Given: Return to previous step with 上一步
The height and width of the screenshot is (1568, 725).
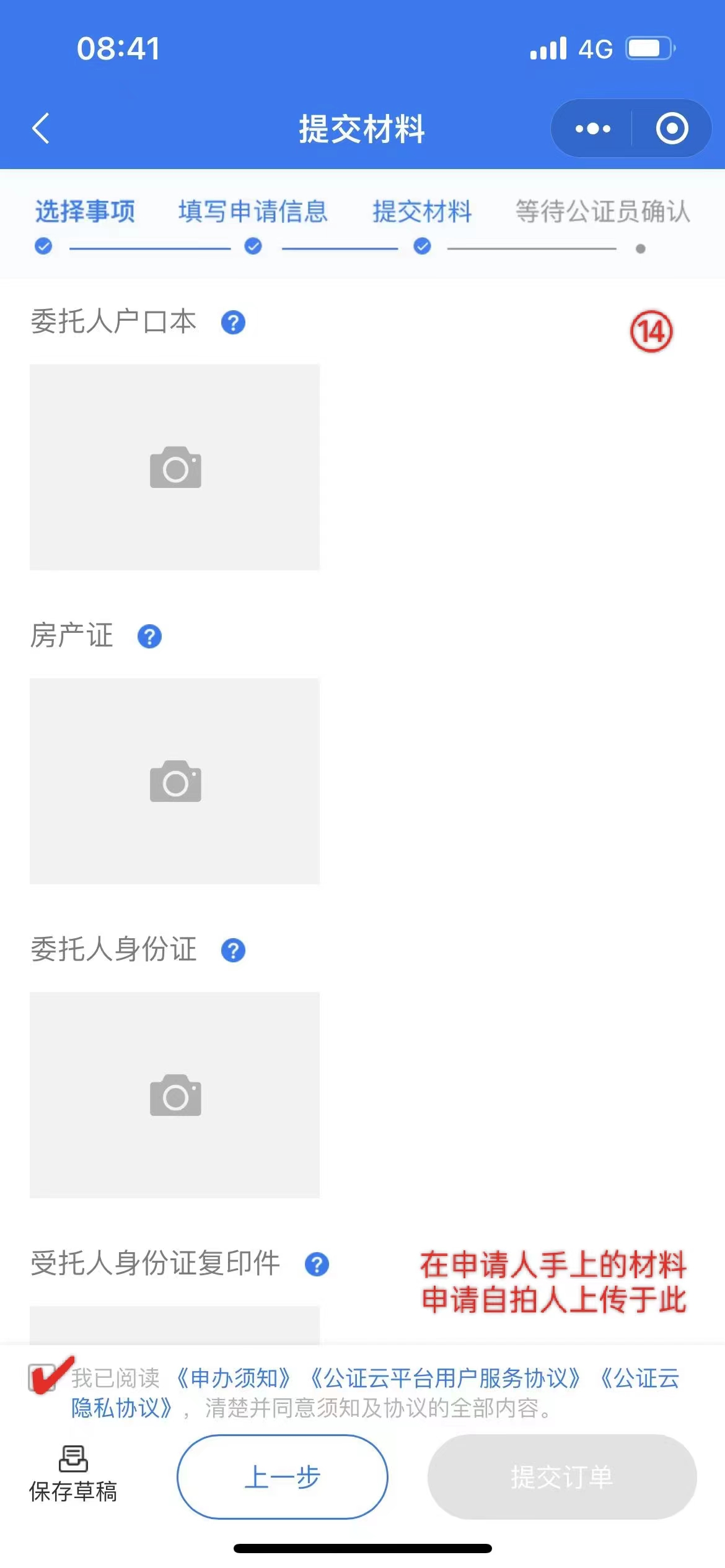Looking at the screenshot, I should point(283,1476).
